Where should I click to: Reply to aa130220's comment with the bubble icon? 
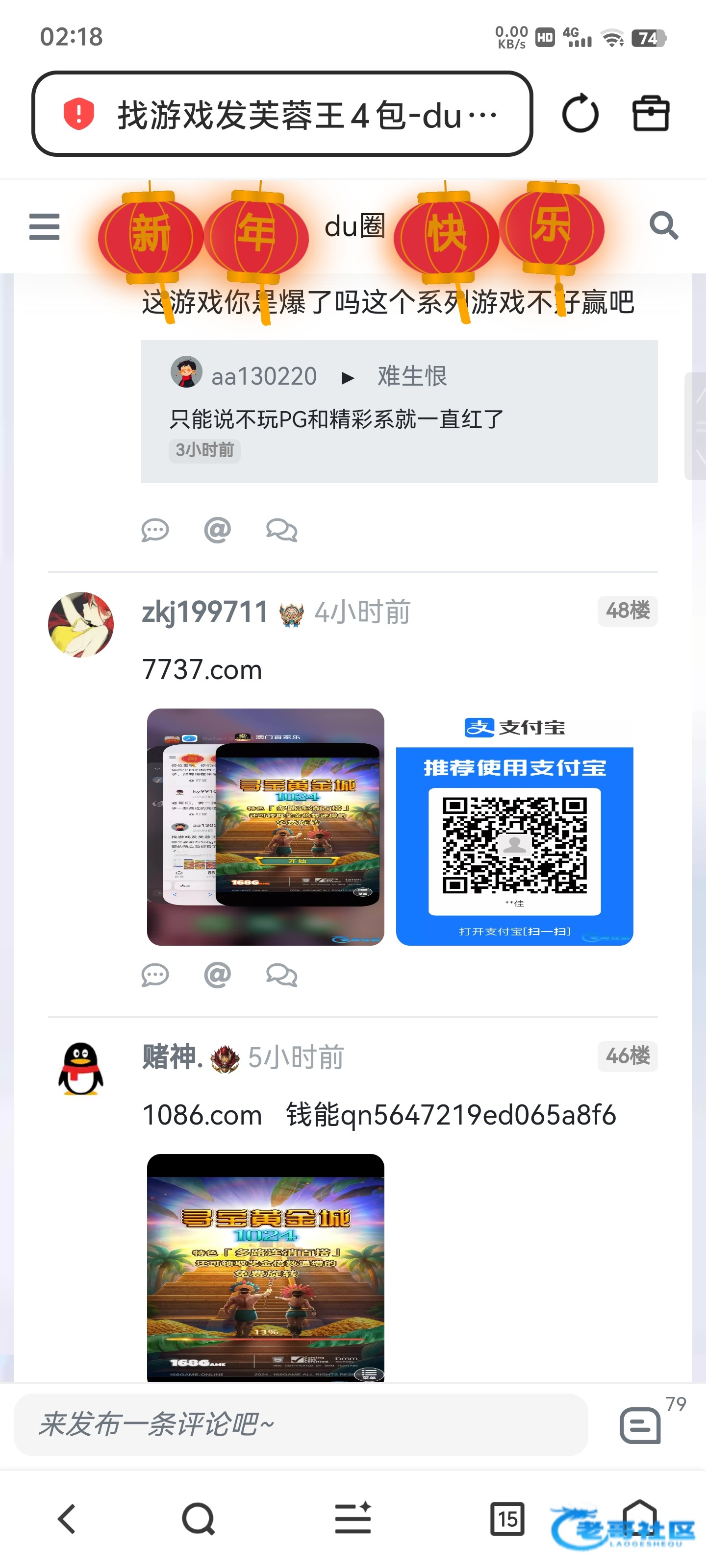(155, 530)
